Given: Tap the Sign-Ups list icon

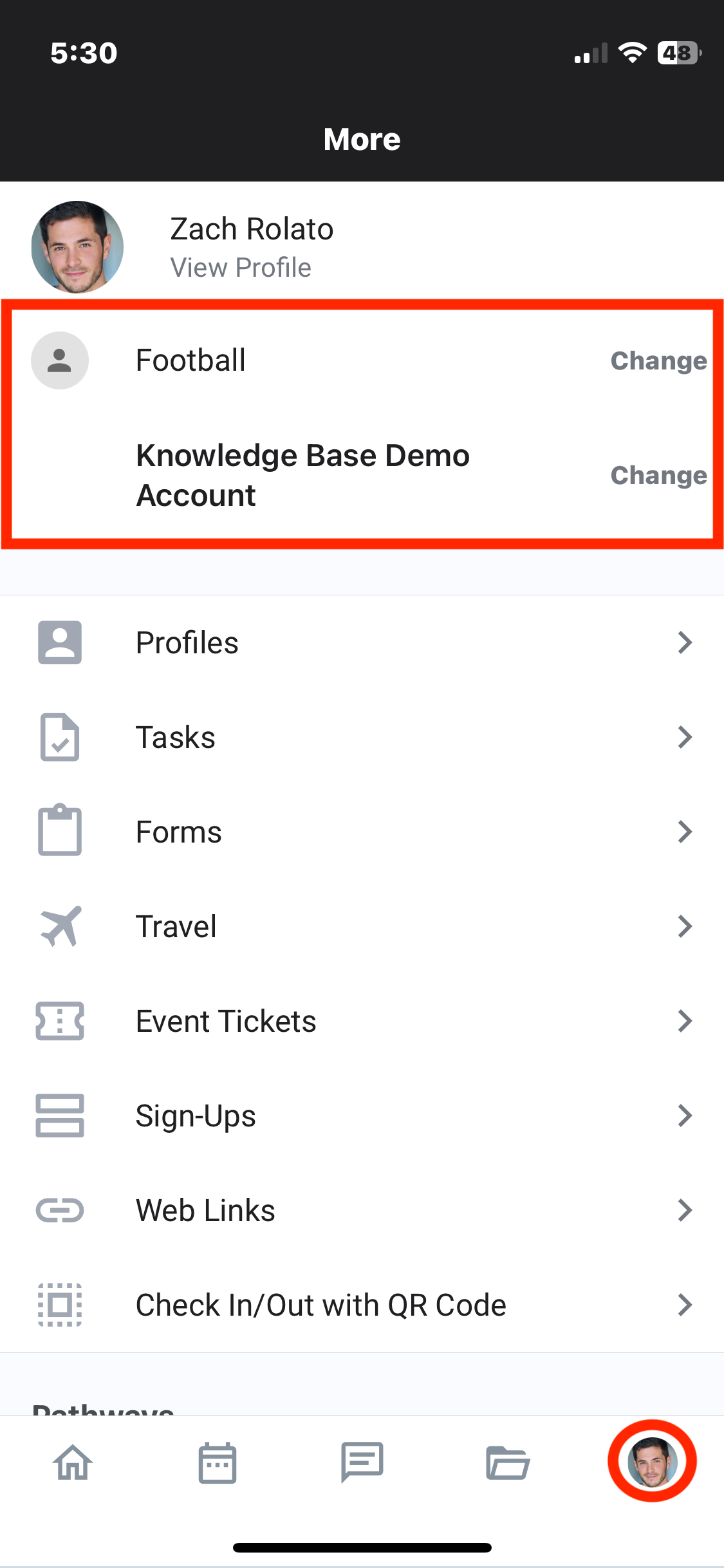Looking at the screenshot, I should 60,1115.
